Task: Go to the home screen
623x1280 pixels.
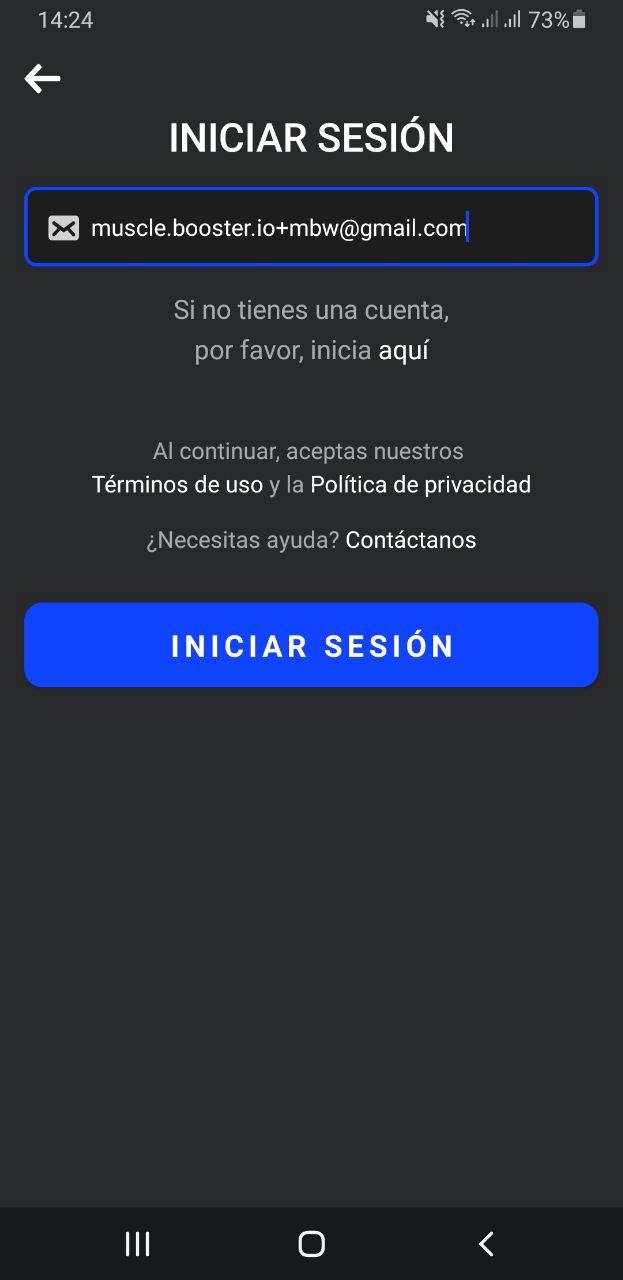Action: coord(312,1244)
